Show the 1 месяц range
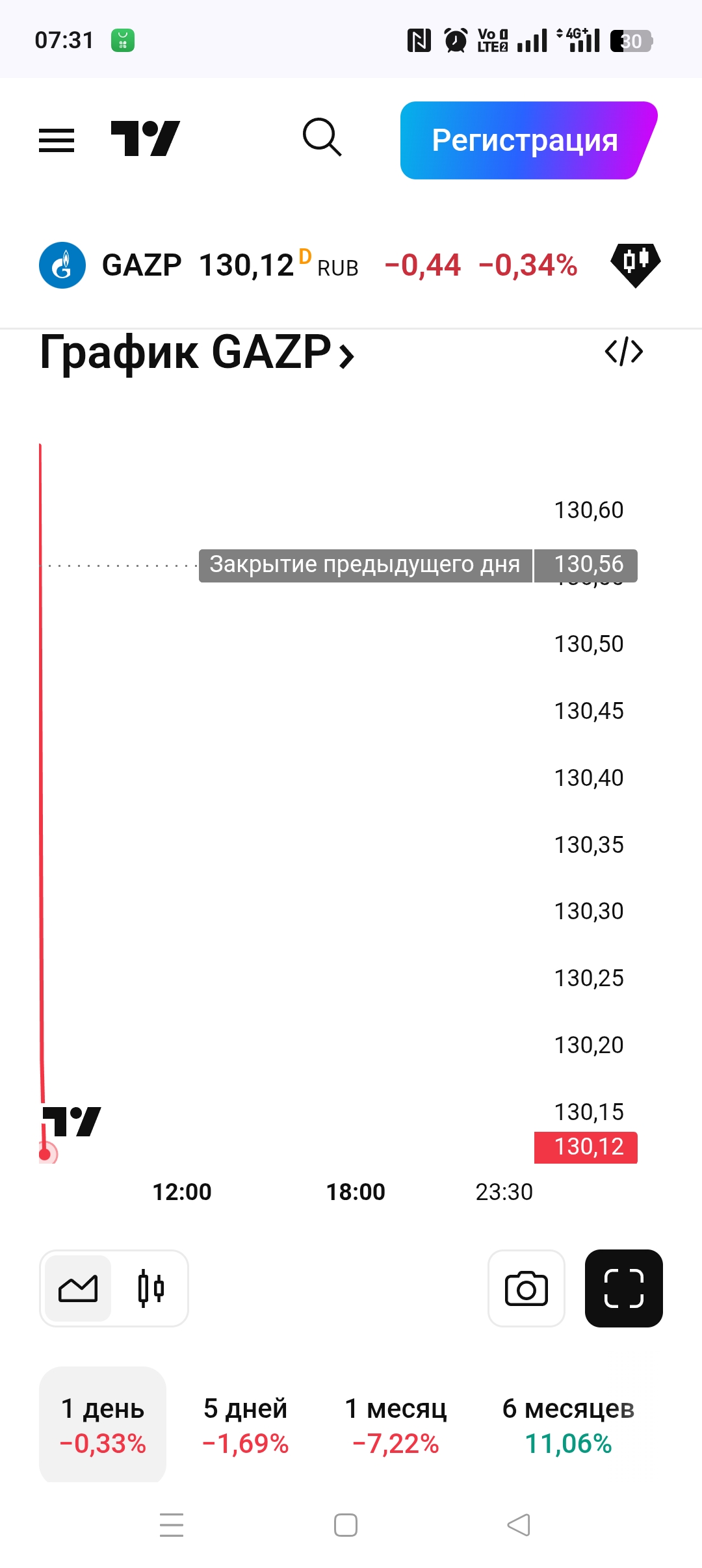The image size is (702, 1568). pyautogui.click(x=395, y=1425)
